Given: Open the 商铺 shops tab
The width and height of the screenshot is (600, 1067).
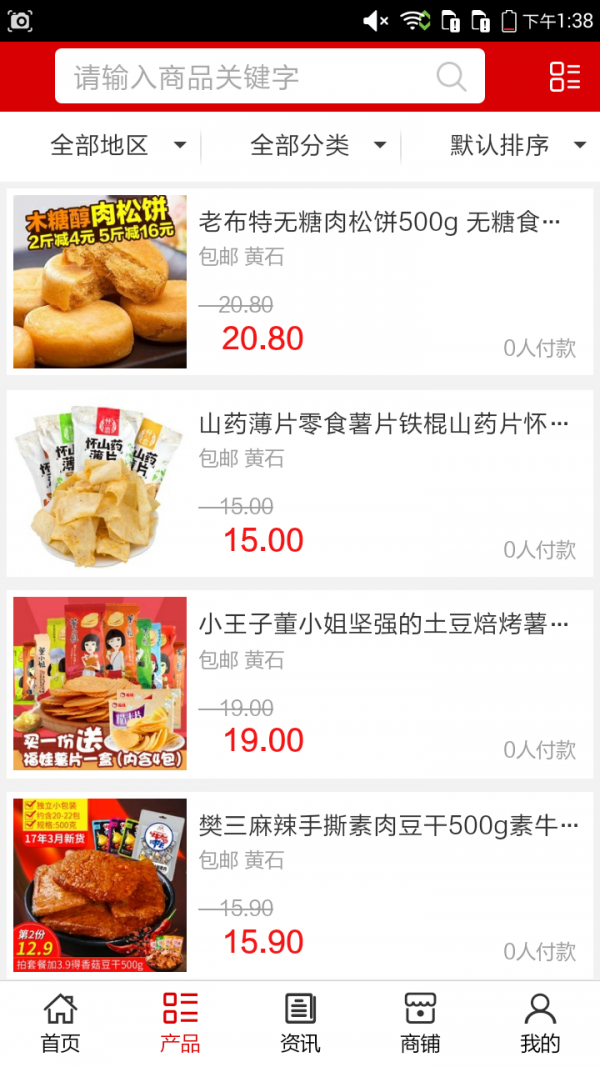Looking at the screenshot, I should [420, 1023].
